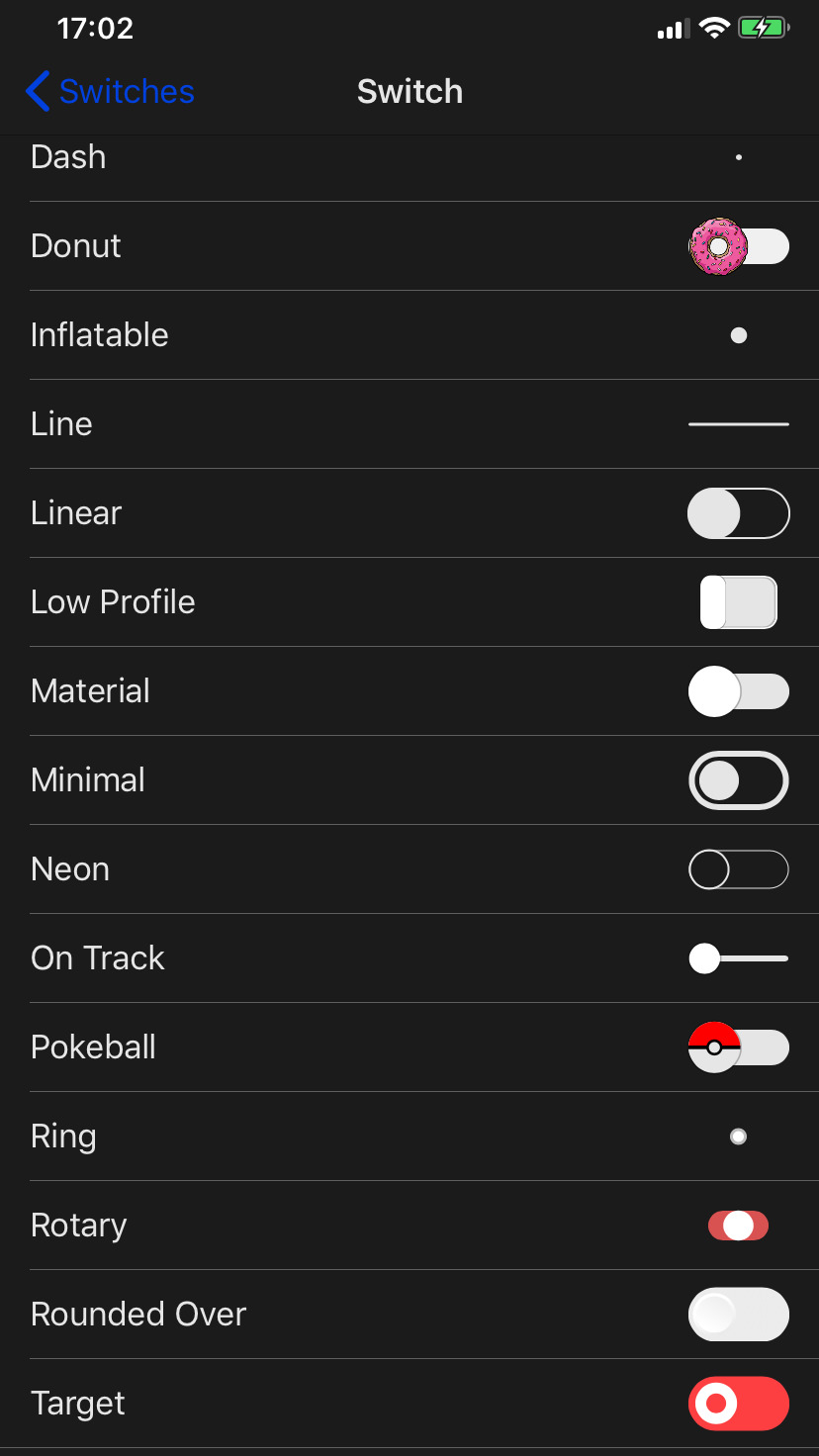This screenshot has height=1456, width=819.
Task: Toggle the Rotary switch
Action: pos(739,1226)
